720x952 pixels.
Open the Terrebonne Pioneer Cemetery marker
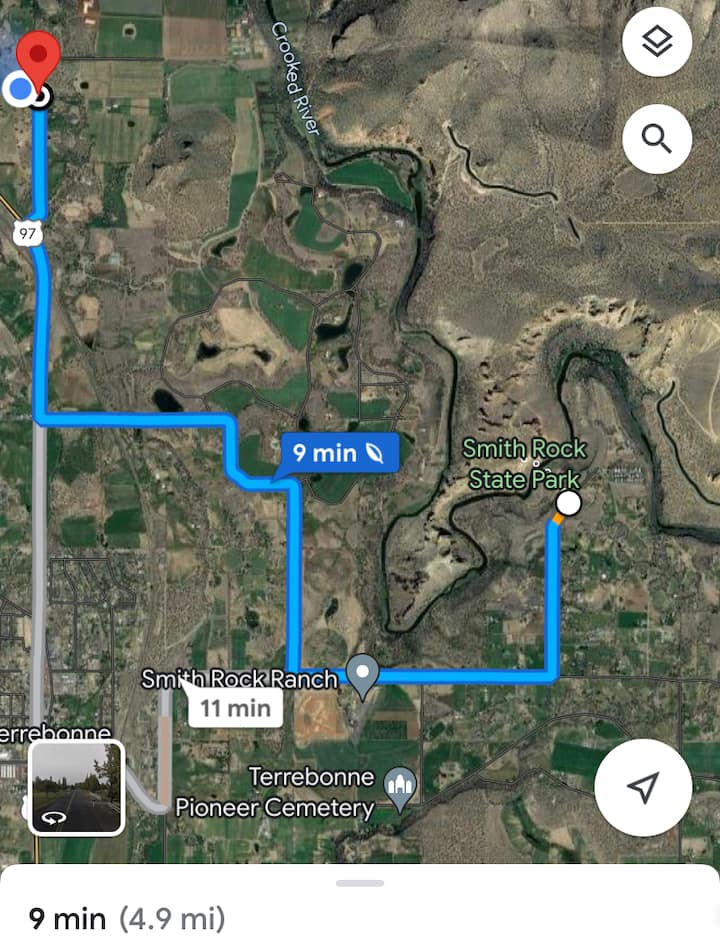tap(401, 788)
